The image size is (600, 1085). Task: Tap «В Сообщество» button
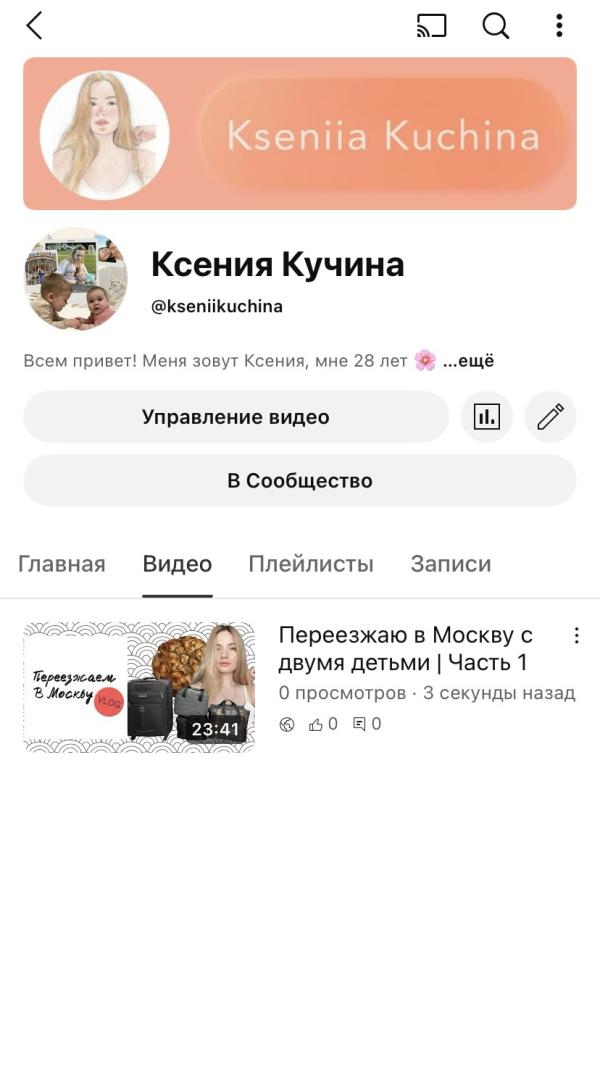pyautogui.click(x=300, y=481)
